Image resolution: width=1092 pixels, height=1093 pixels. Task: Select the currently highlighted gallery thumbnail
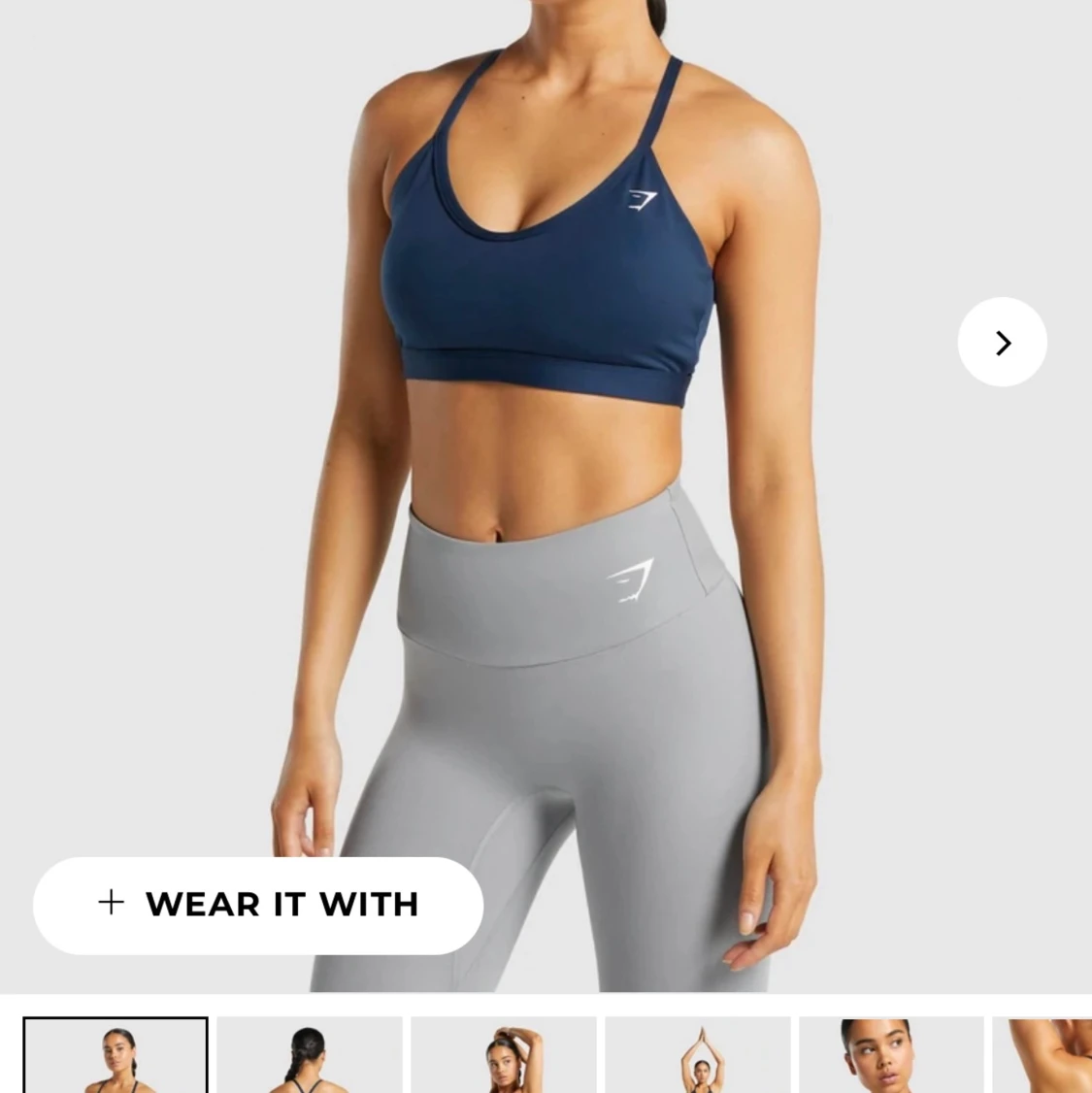point(115,1058)
